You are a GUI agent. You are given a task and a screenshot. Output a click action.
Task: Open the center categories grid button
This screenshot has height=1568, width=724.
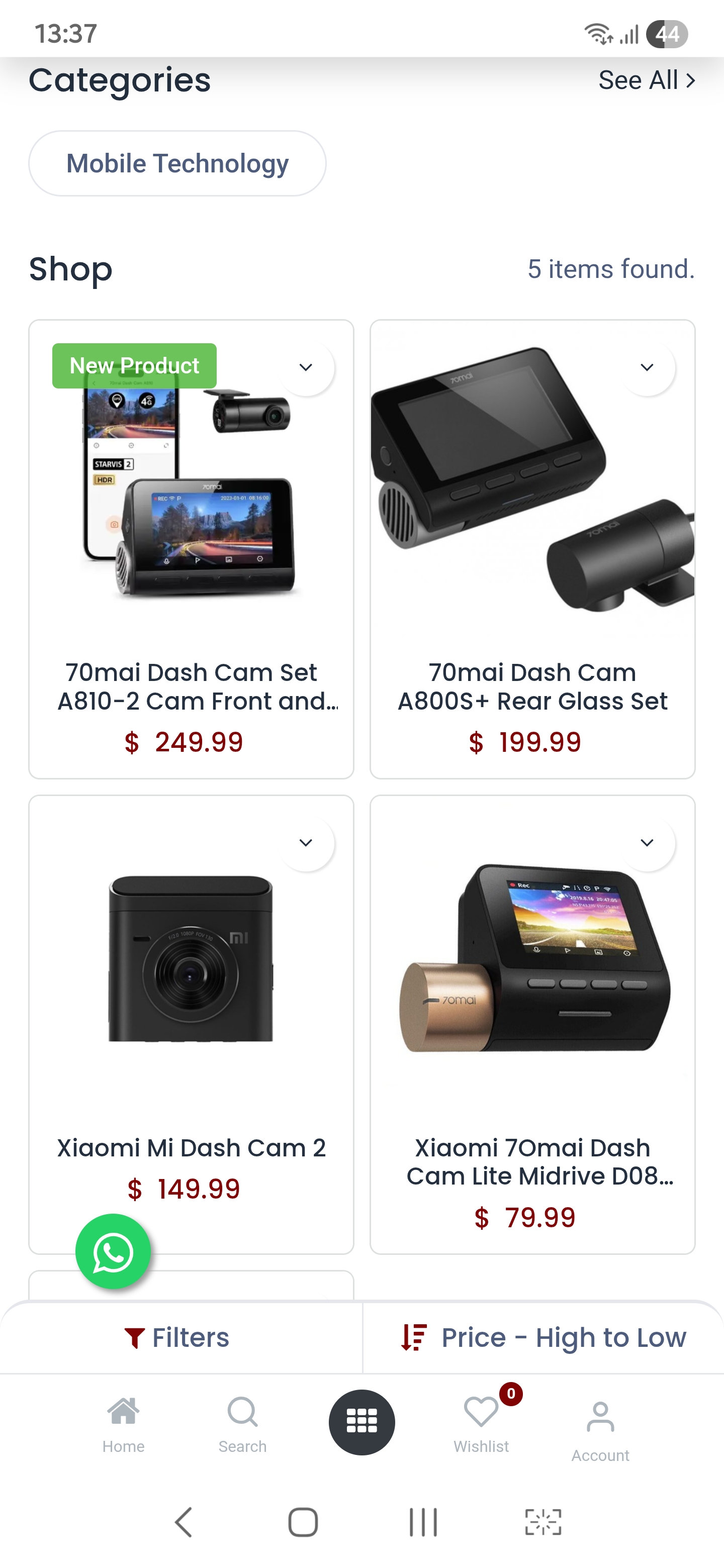click(x=361, y=1422)
